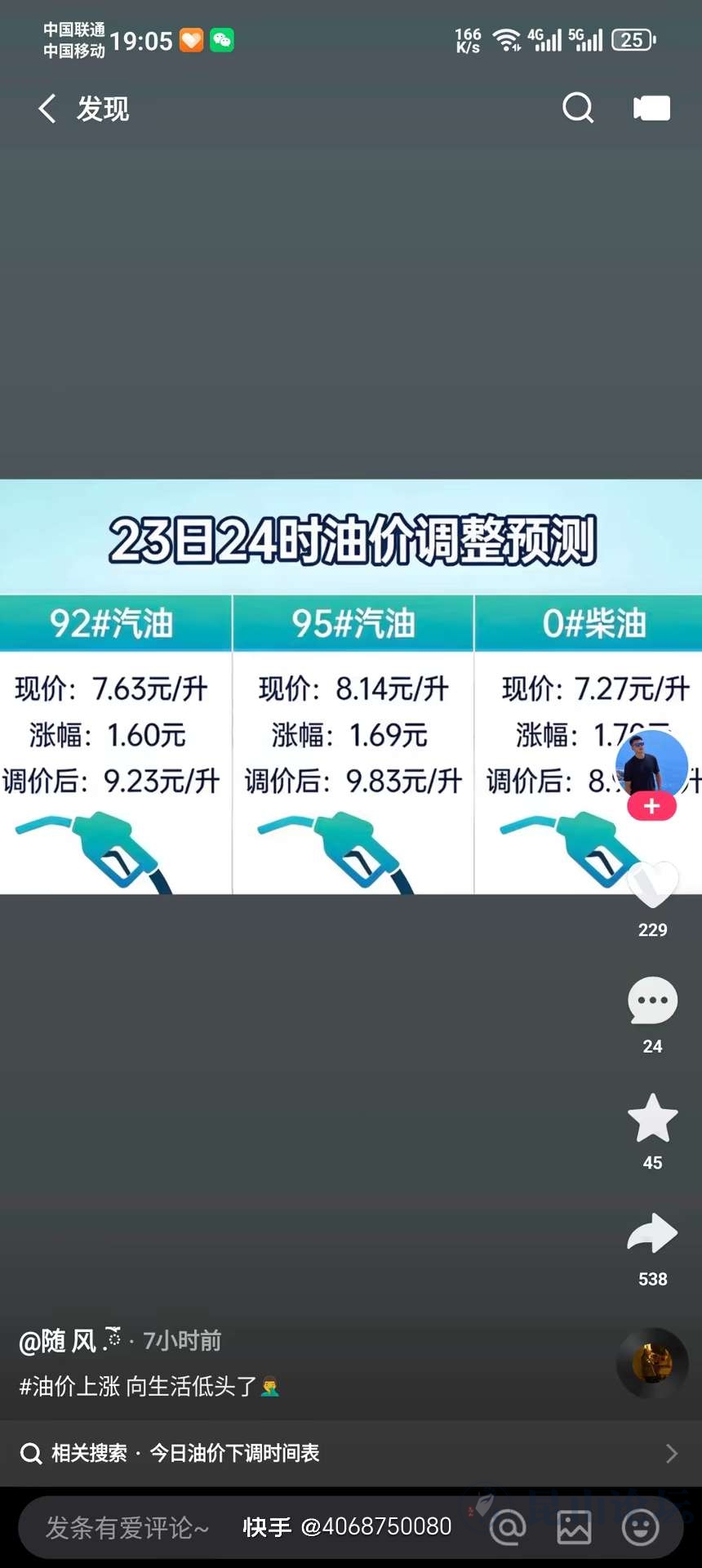Open related search 今日油价下调时间表

pos(233,1453)
